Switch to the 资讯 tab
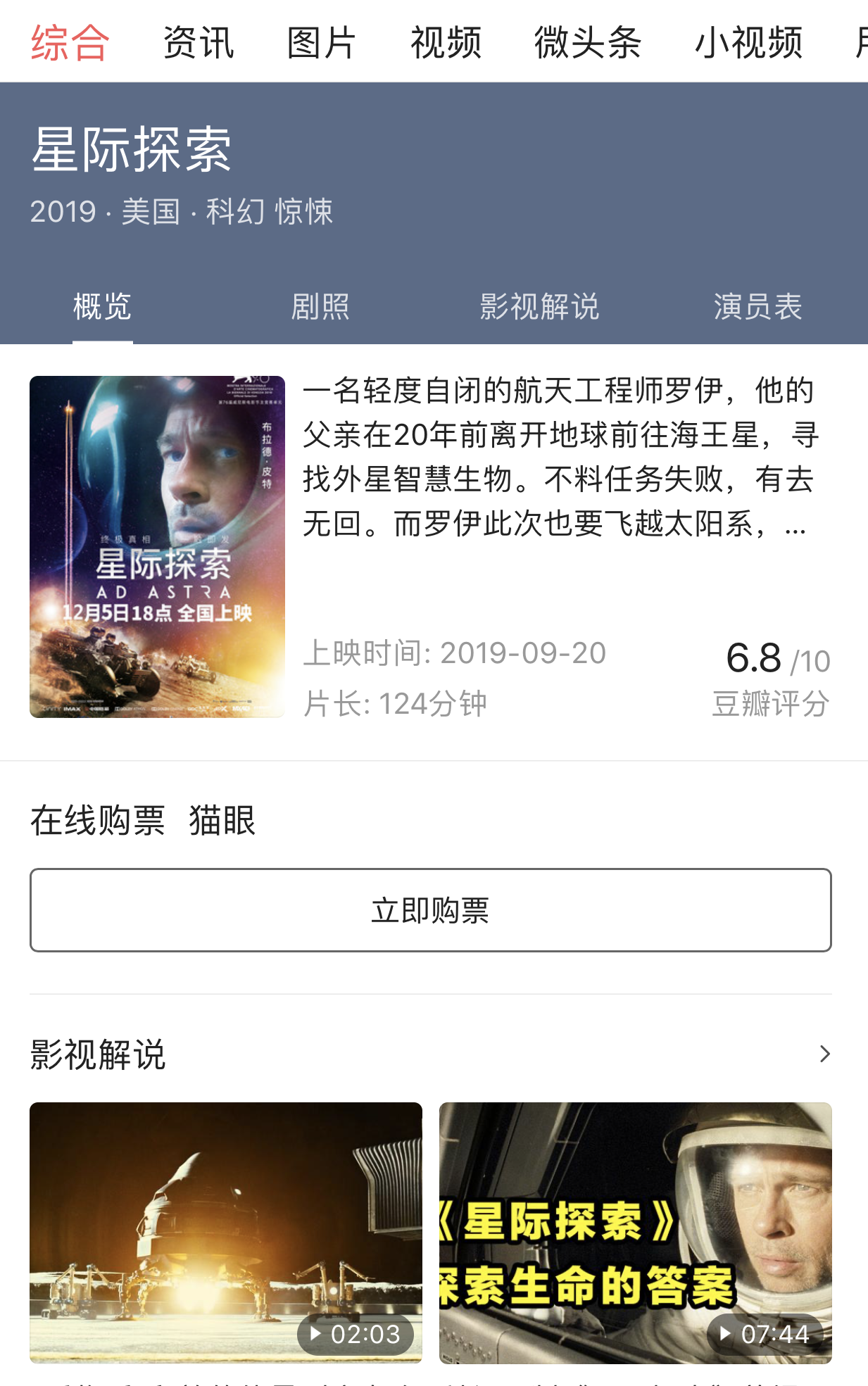The width and height of the screenshot is (868, 1386). 198,43
